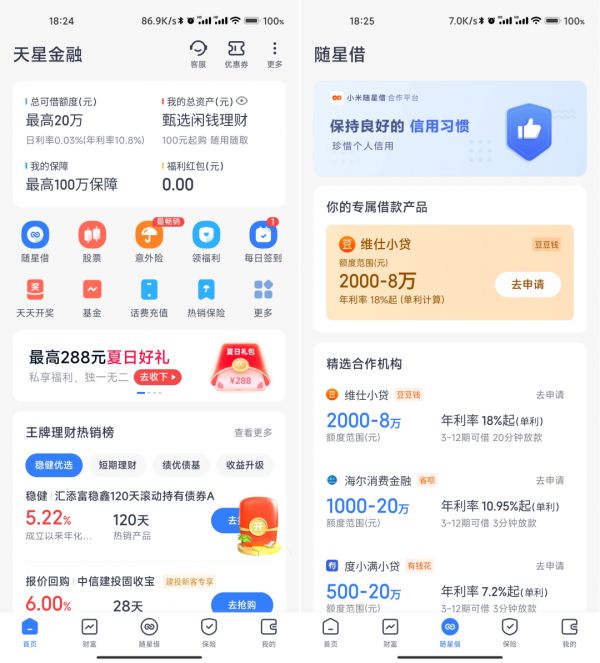Open the 意外险 shortcut

click(x=149, y=242)
